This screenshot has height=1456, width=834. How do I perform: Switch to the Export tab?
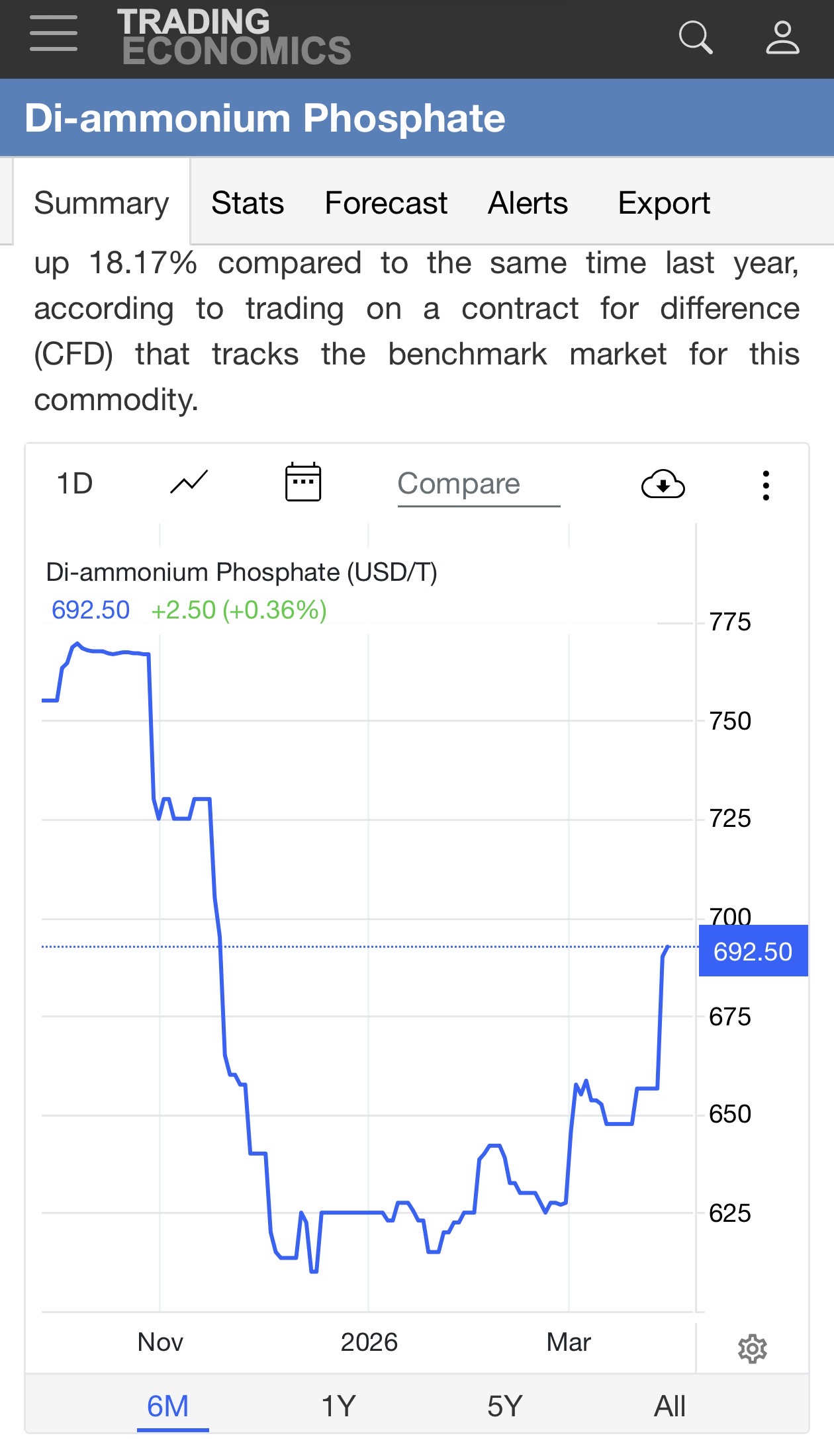coord(663,203)
